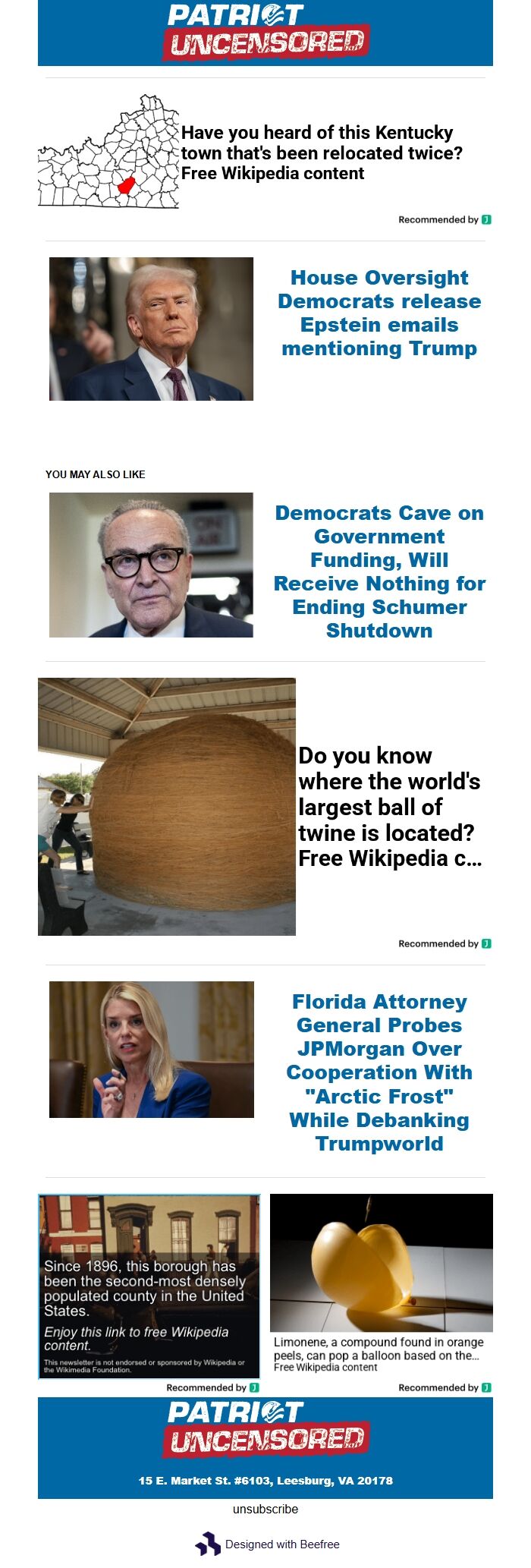Open the Designed with Beefree link
Image resolution: width=531 pixels, height=1568 pixels.
[281, 1544]
